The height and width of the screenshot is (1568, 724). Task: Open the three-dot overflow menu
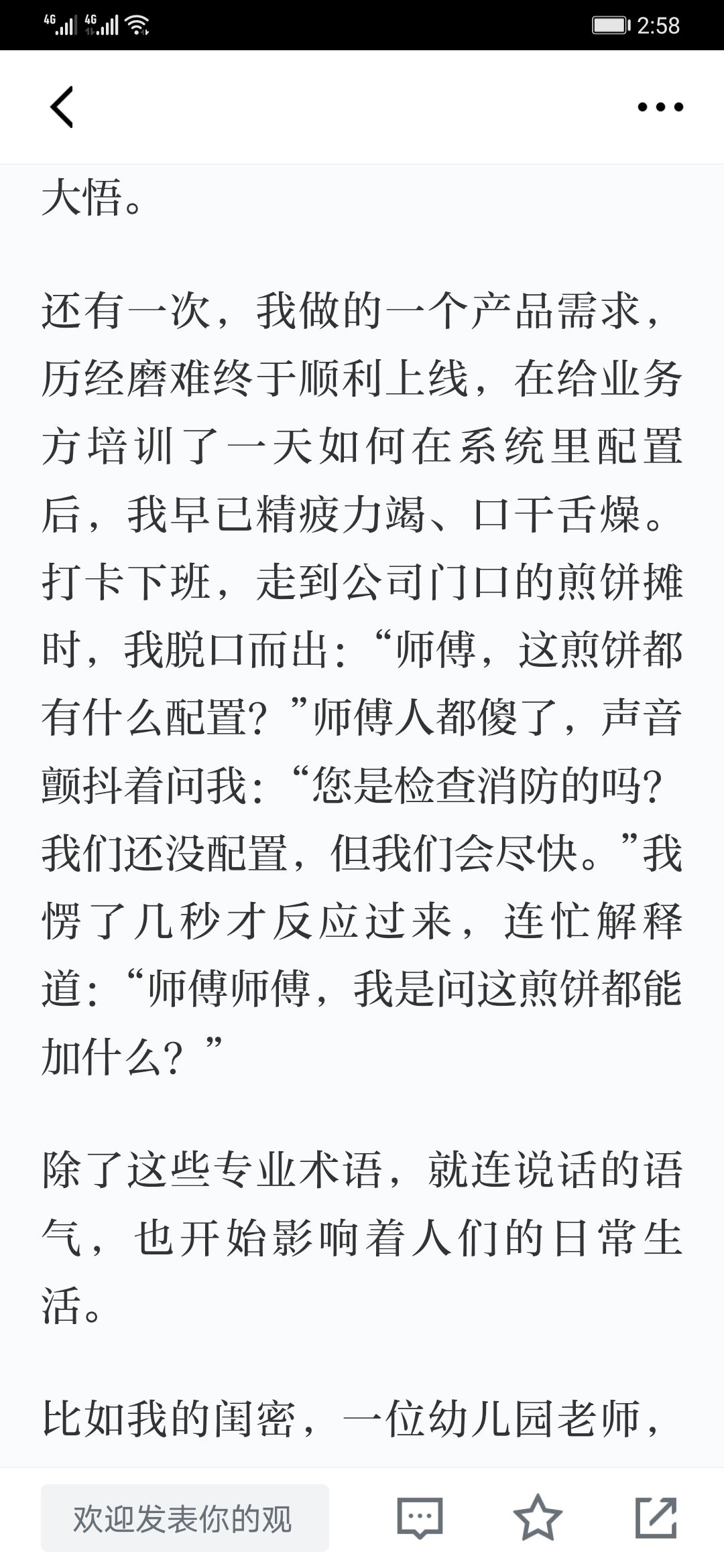click(660, 107)
